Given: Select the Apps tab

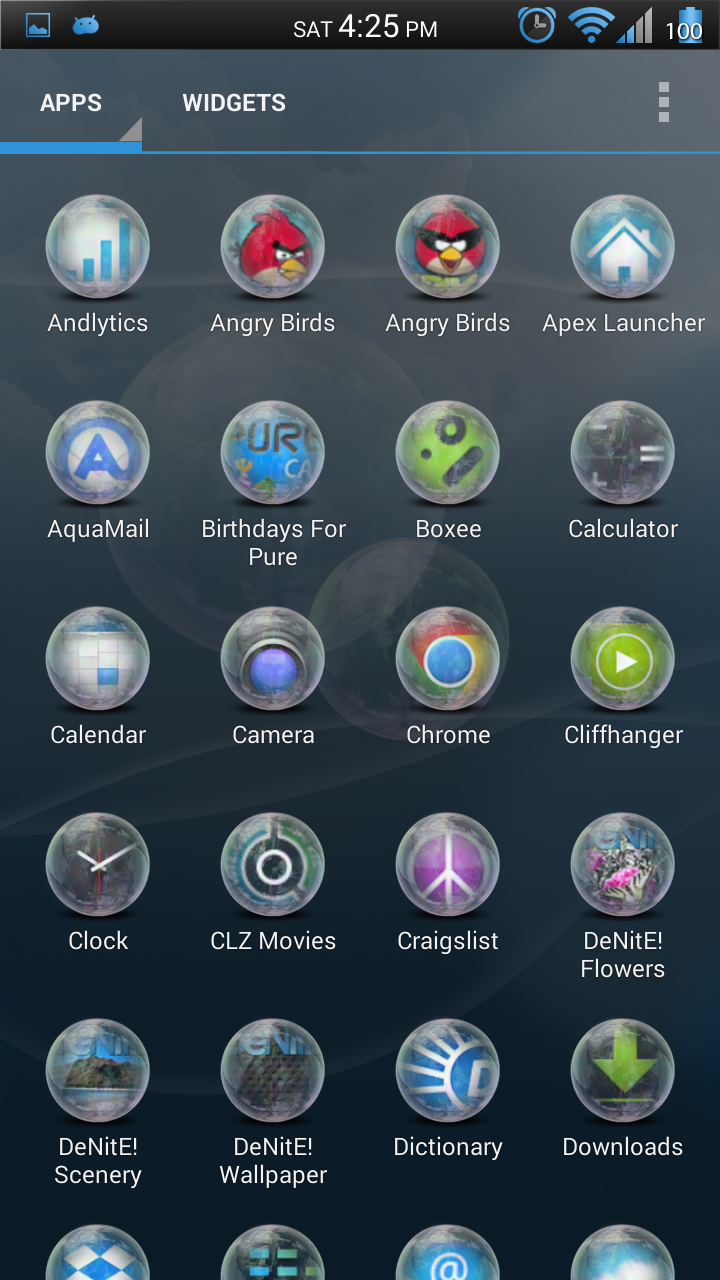Looking at the screenshot, I should pyautogui.click(x=71, y=103).
